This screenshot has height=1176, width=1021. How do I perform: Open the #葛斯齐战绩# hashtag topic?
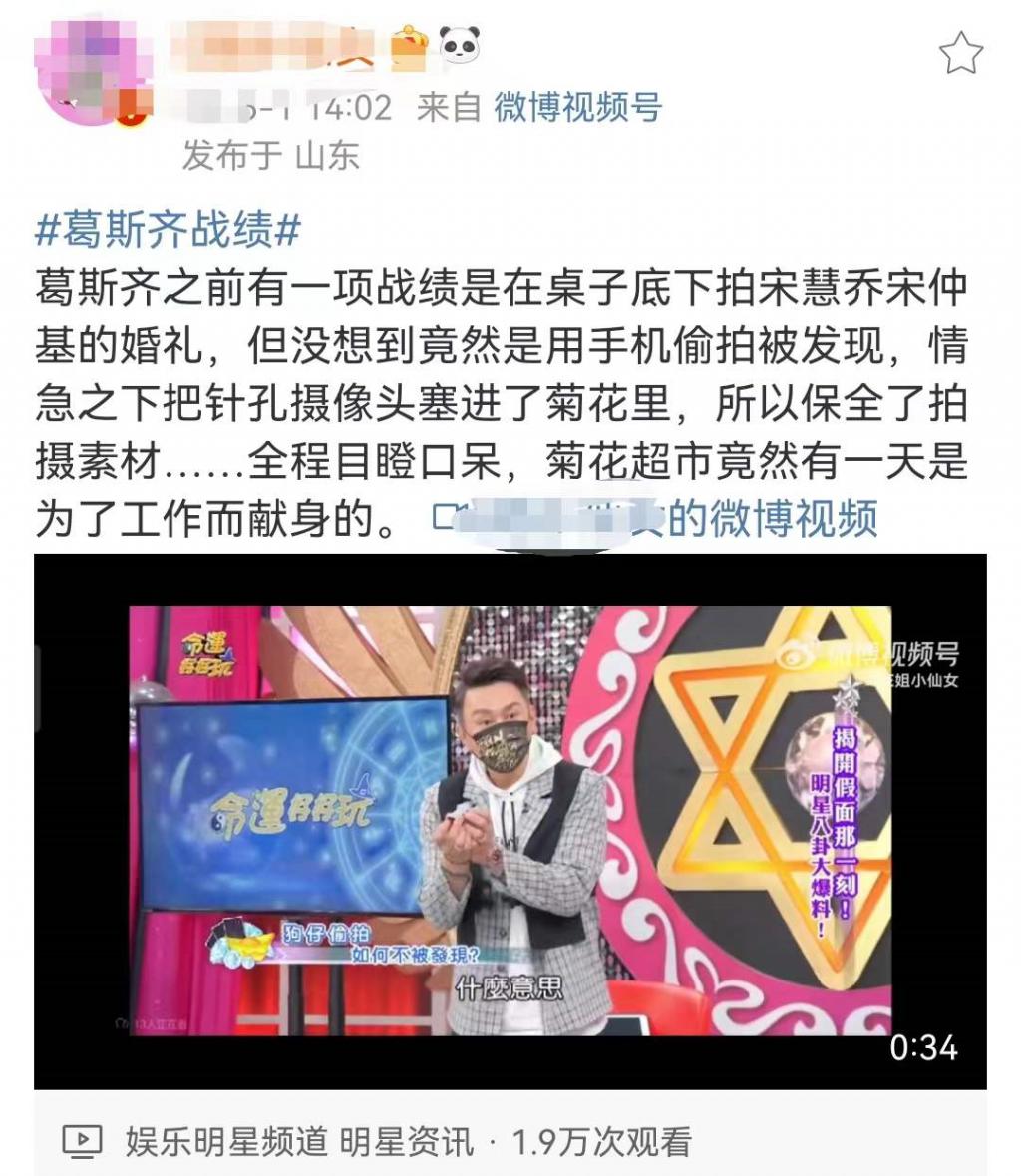(168, 230)
